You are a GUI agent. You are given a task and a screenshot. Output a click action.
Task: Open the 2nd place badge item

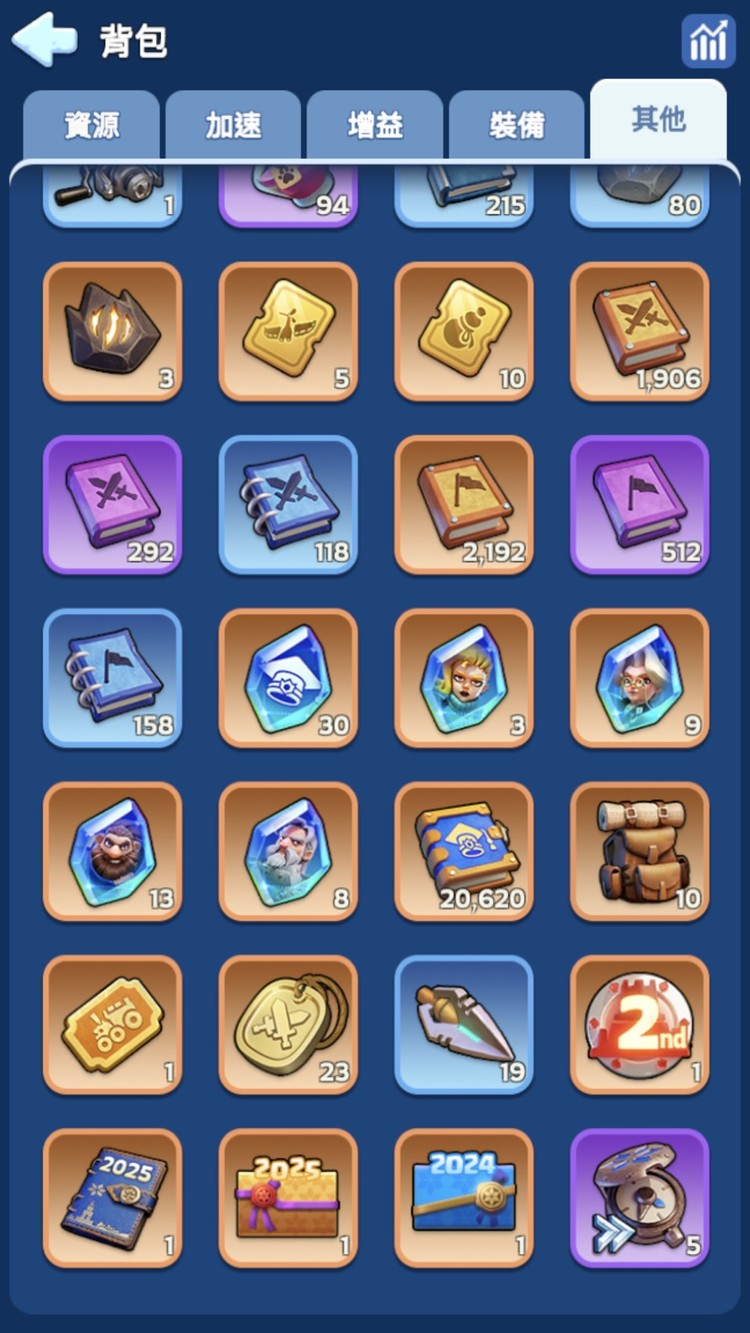[640, 1024]
